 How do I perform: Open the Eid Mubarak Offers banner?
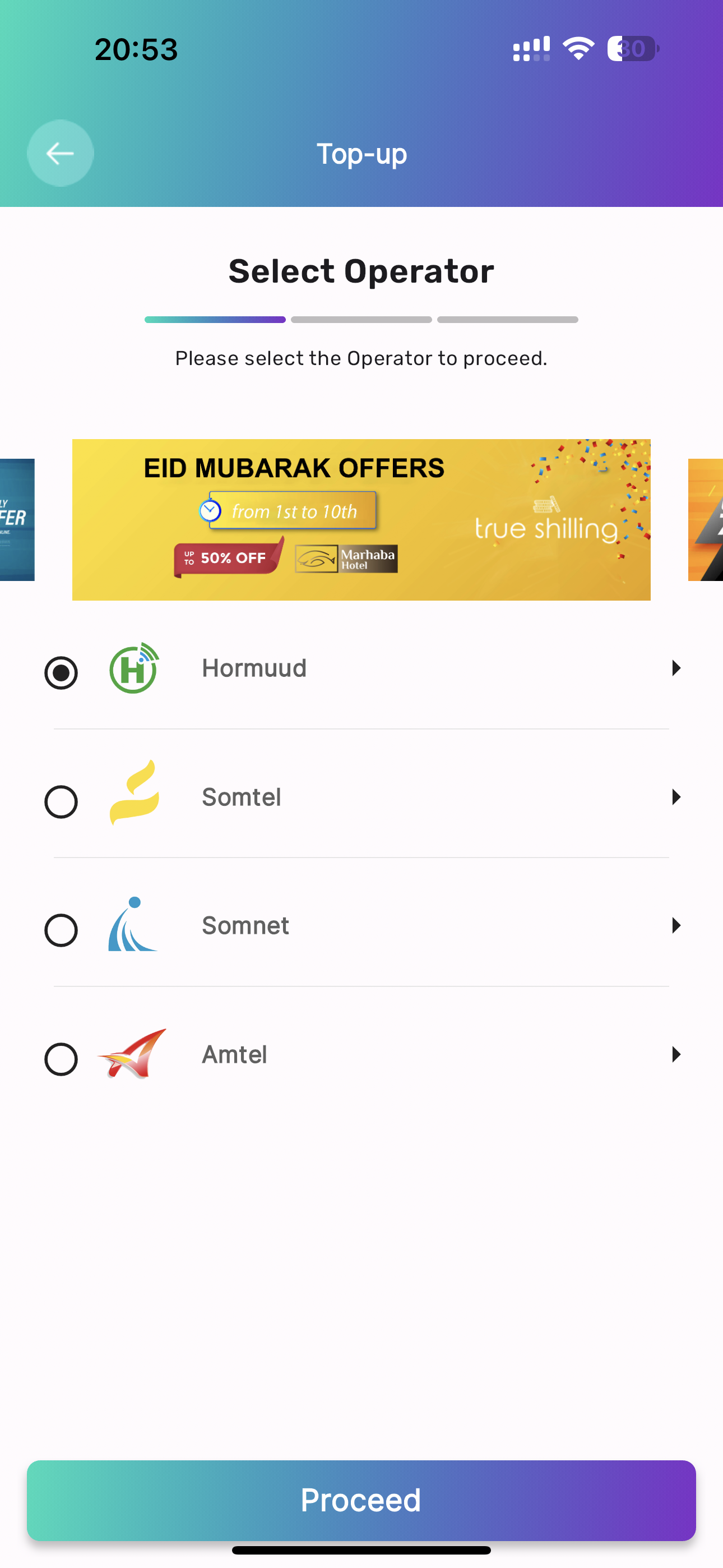pos(361,519)
